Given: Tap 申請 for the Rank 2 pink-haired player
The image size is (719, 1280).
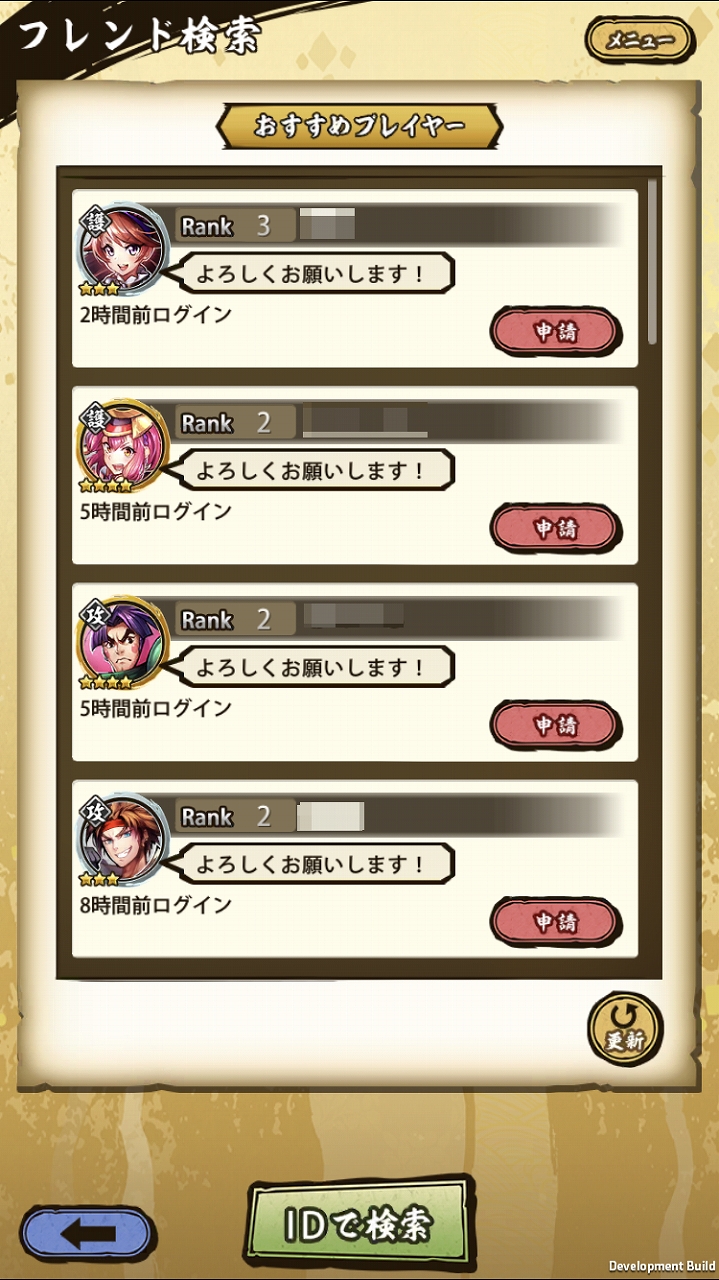Looking at the screenshot, I should [x=555, y=528].
